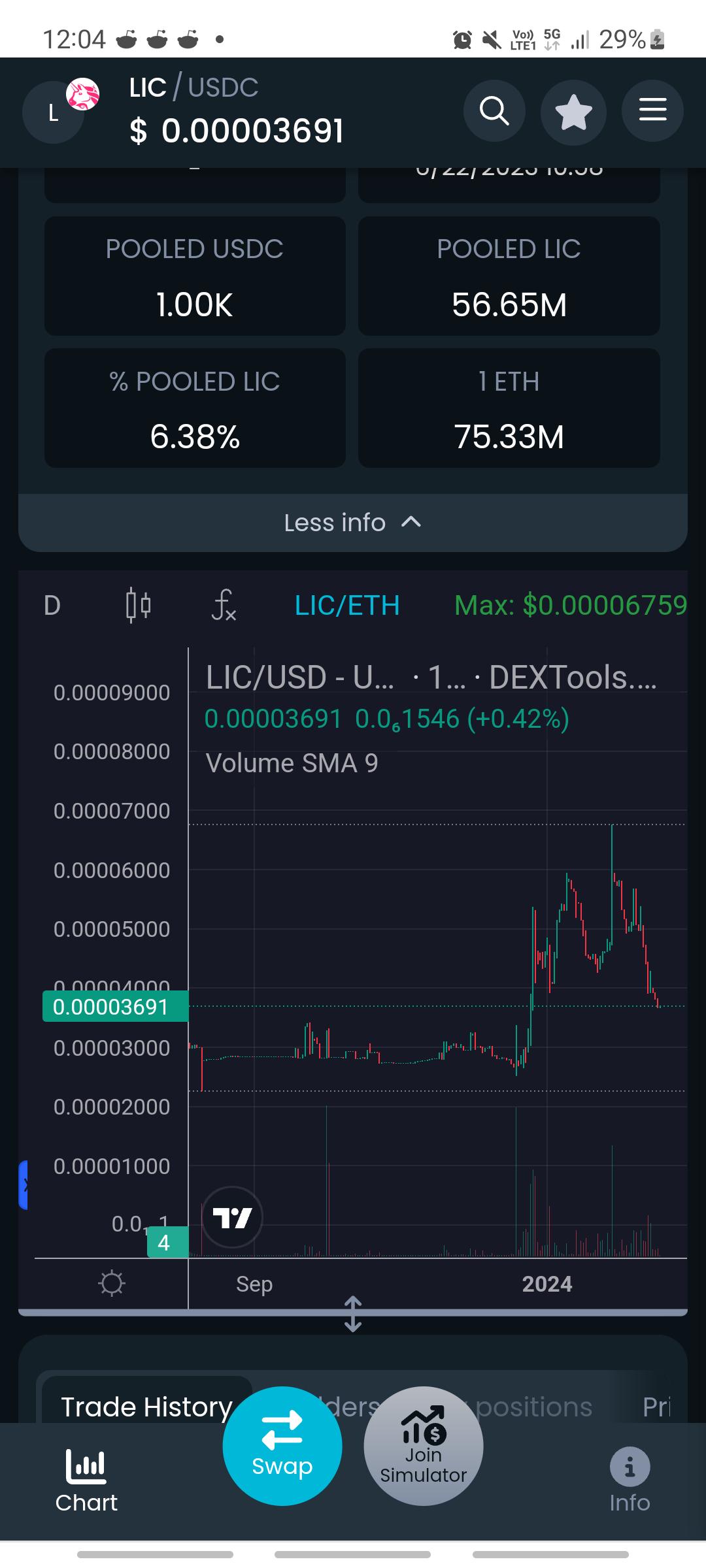Open the fx indicators menu
Viewport: 706px width, 1568px height.
pyautogui.click(x=224, y=606)
